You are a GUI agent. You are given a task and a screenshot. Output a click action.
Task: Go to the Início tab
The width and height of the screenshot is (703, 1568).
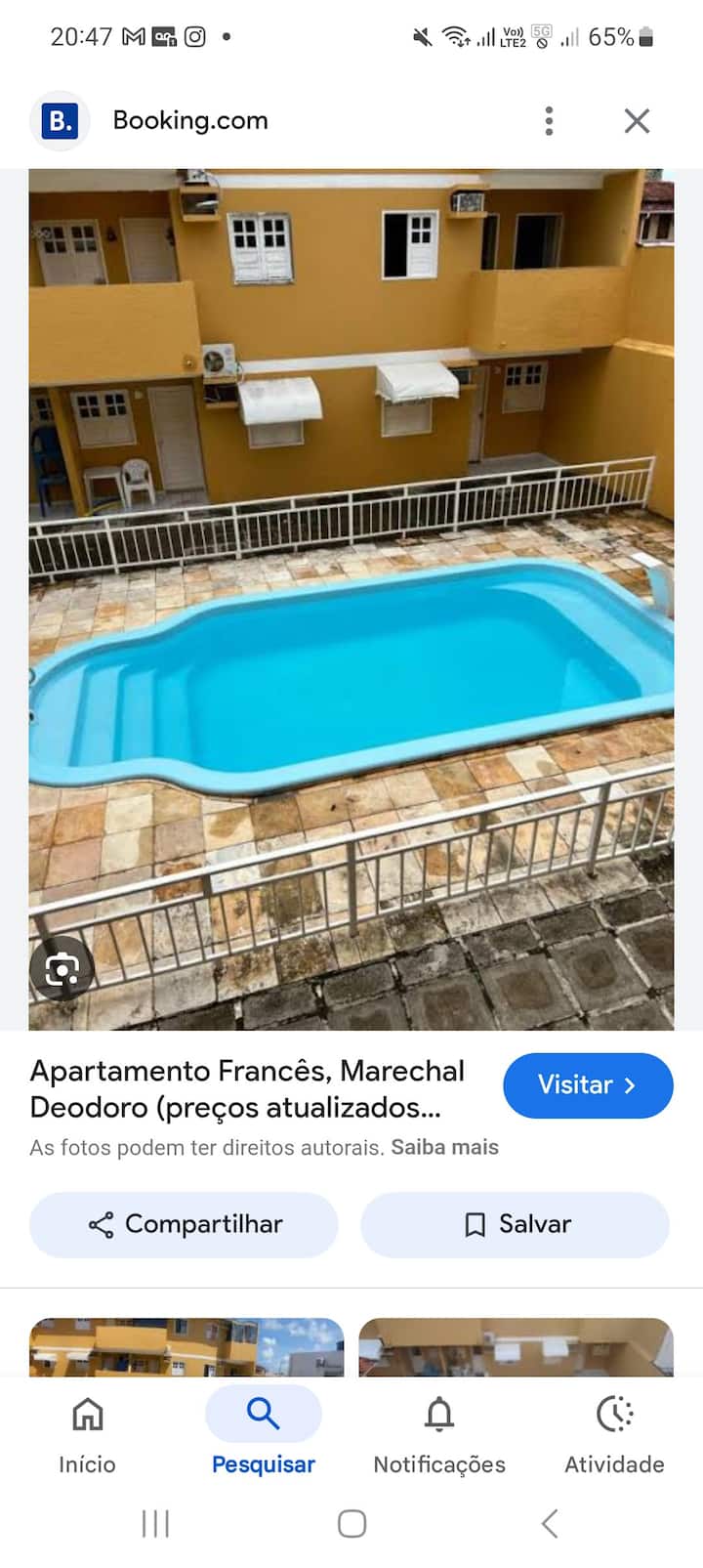coord(87,1434)
